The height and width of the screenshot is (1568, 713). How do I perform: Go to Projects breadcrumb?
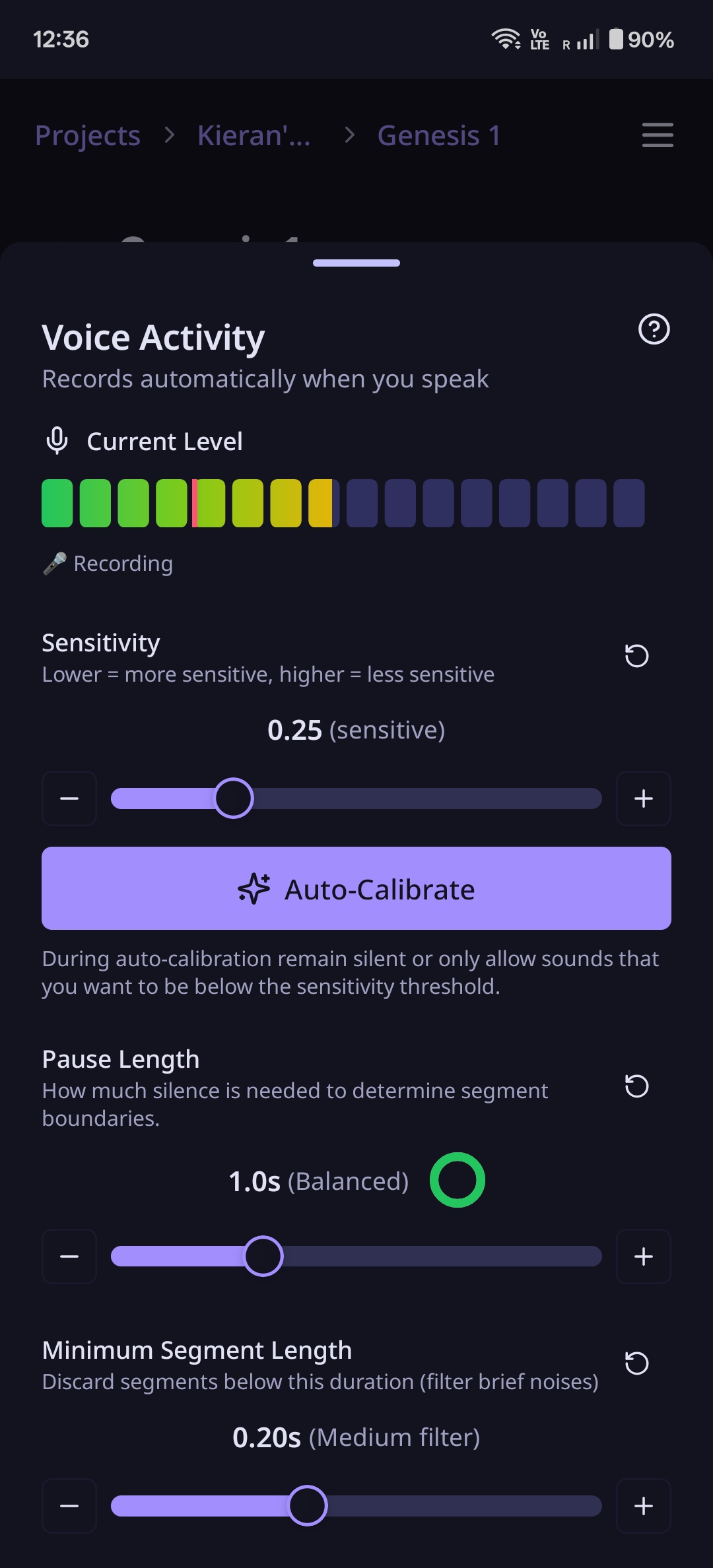tap(88, 135)
